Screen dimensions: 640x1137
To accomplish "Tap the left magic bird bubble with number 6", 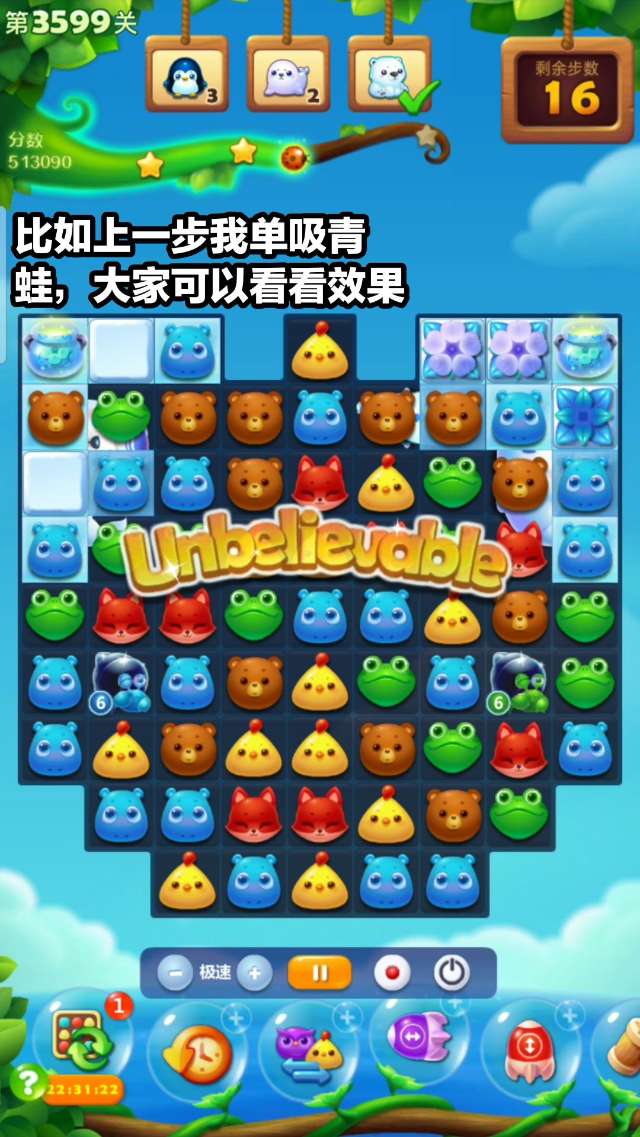I will pos(121,682).
